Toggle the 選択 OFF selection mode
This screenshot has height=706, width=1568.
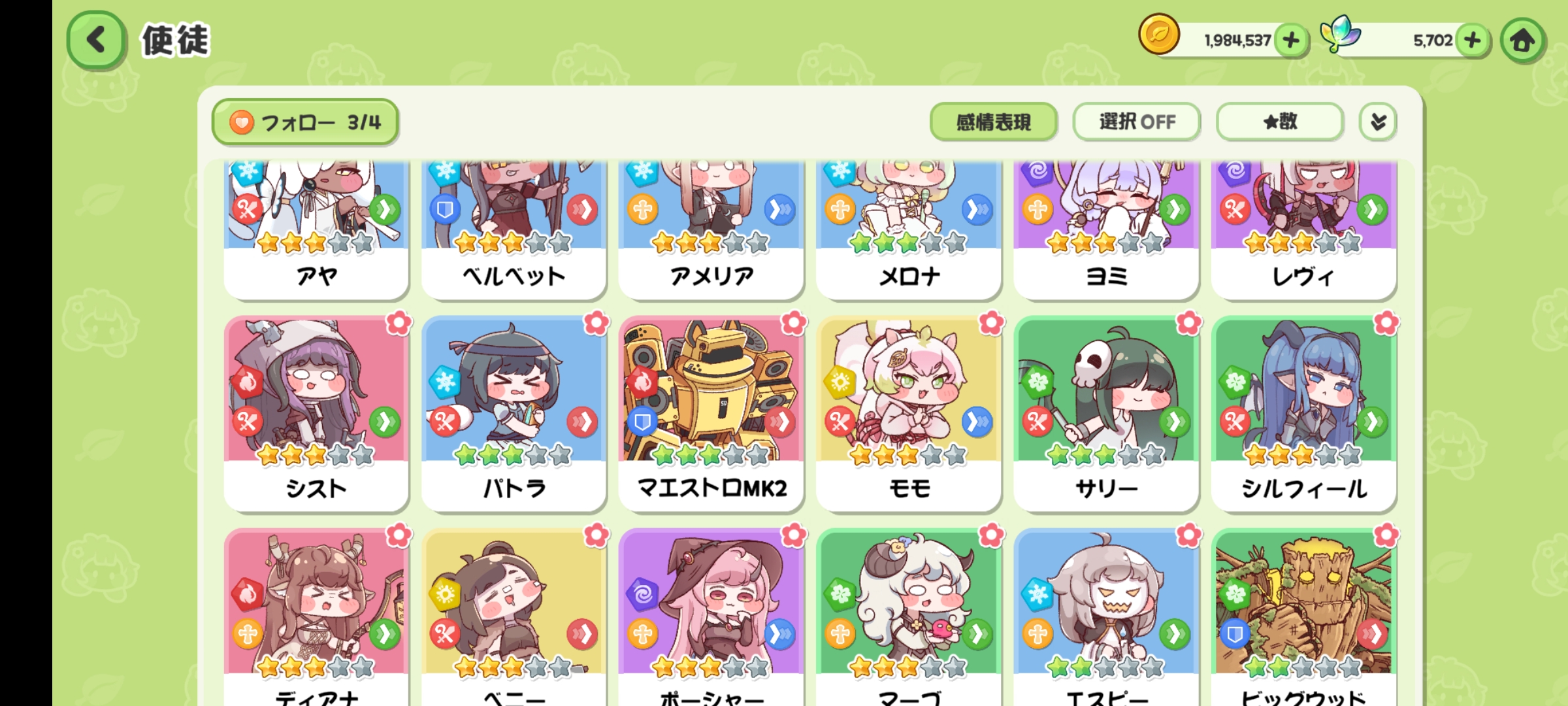pos(1137,122)
